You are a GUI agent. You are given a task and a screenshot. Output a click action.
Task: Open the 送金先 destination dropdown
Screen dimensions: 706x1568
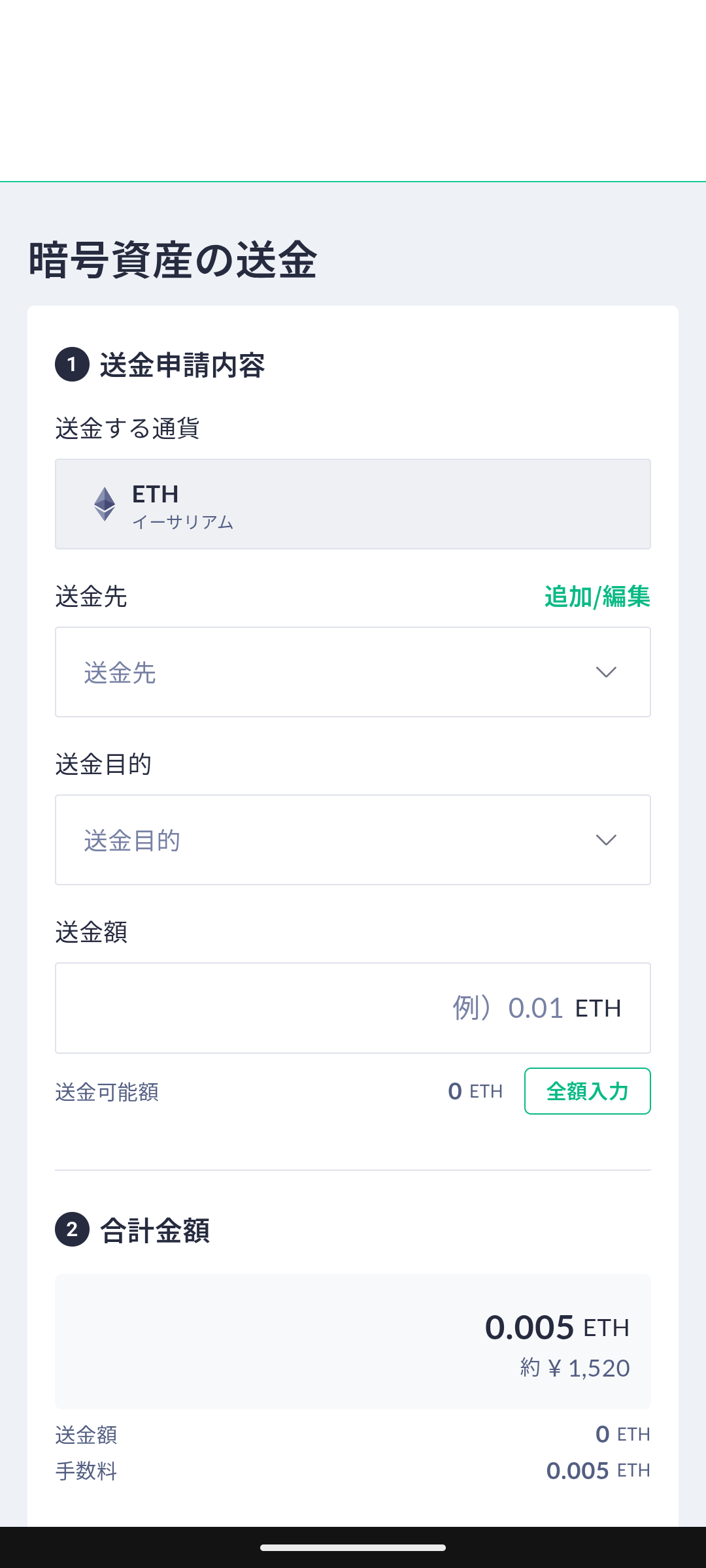click(353, 672)
